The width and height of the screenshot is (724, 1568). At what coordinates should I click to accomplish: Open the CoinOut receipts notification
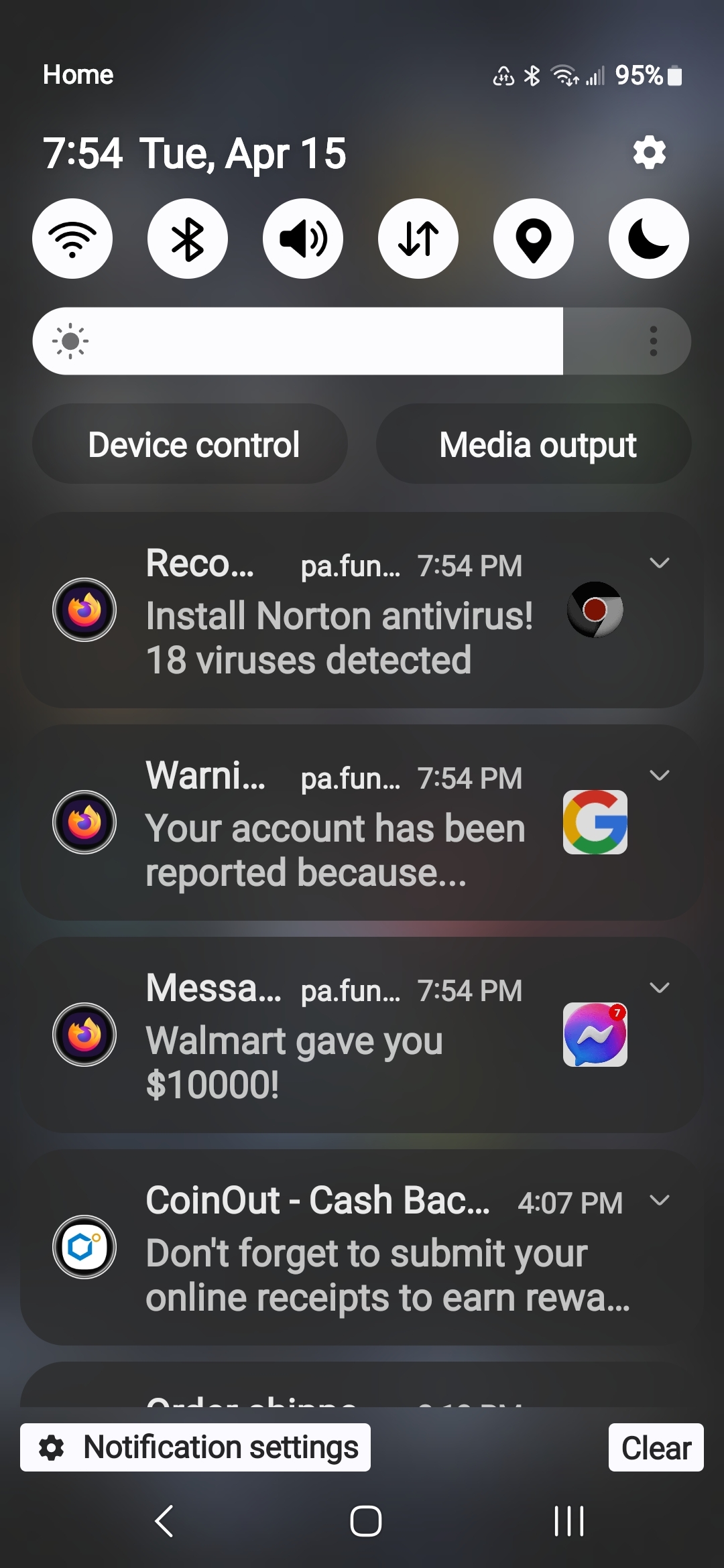pos(362,1248)
